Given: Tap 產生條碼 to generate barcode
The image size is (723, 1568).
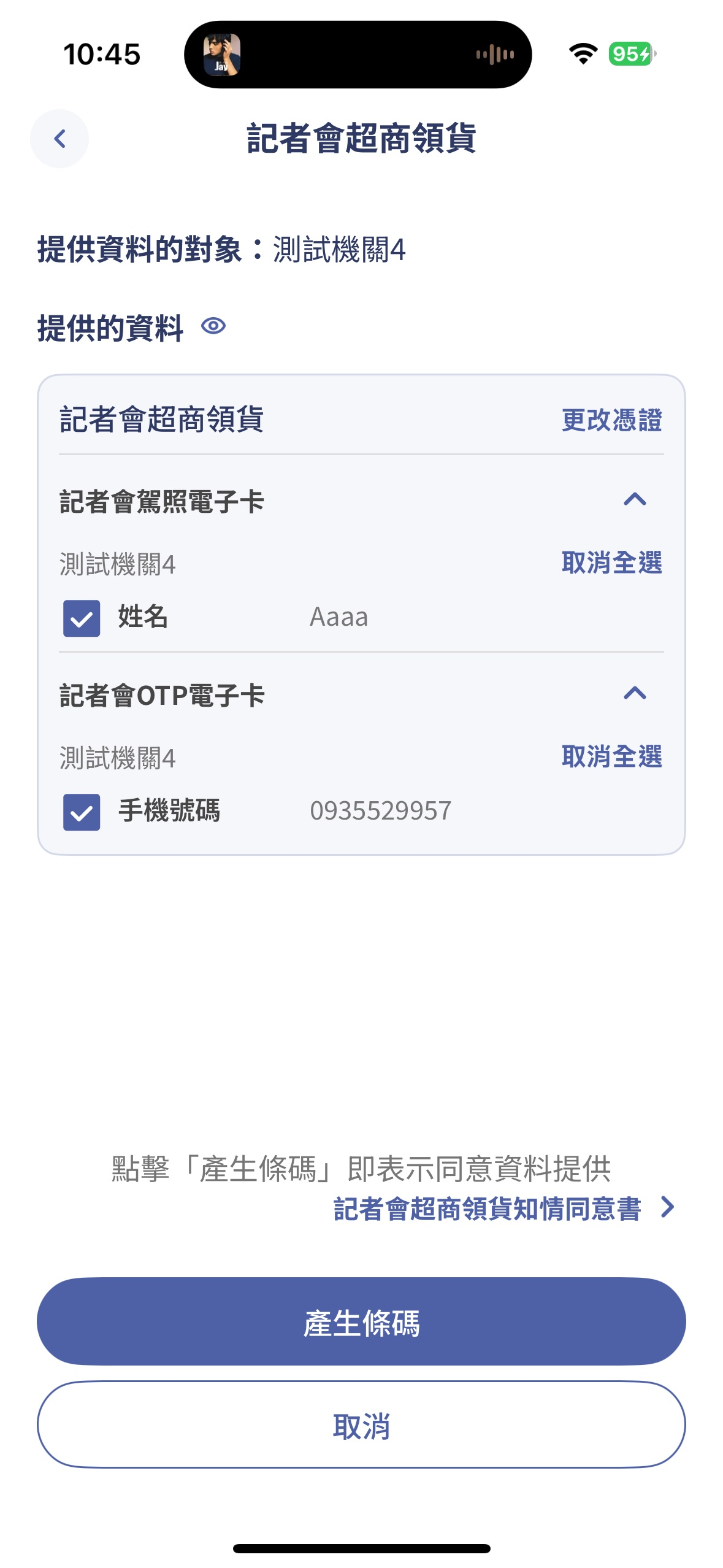Looking at the screenshot, I should click(361, 1322).
